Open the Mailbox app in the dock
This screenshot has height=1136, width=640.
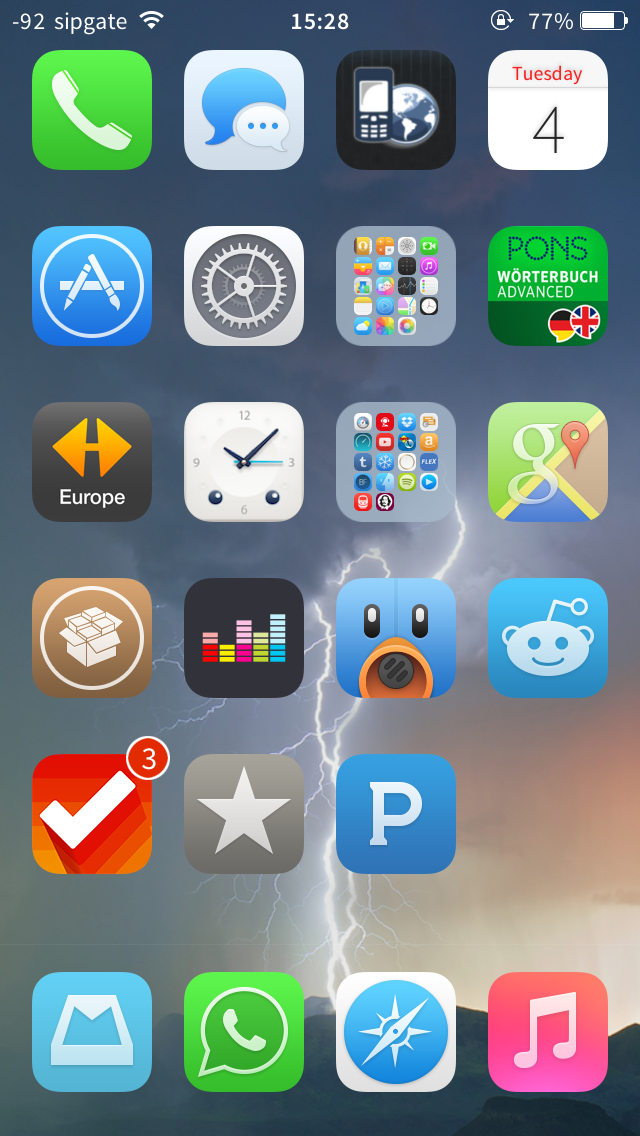coord(92,1032)
